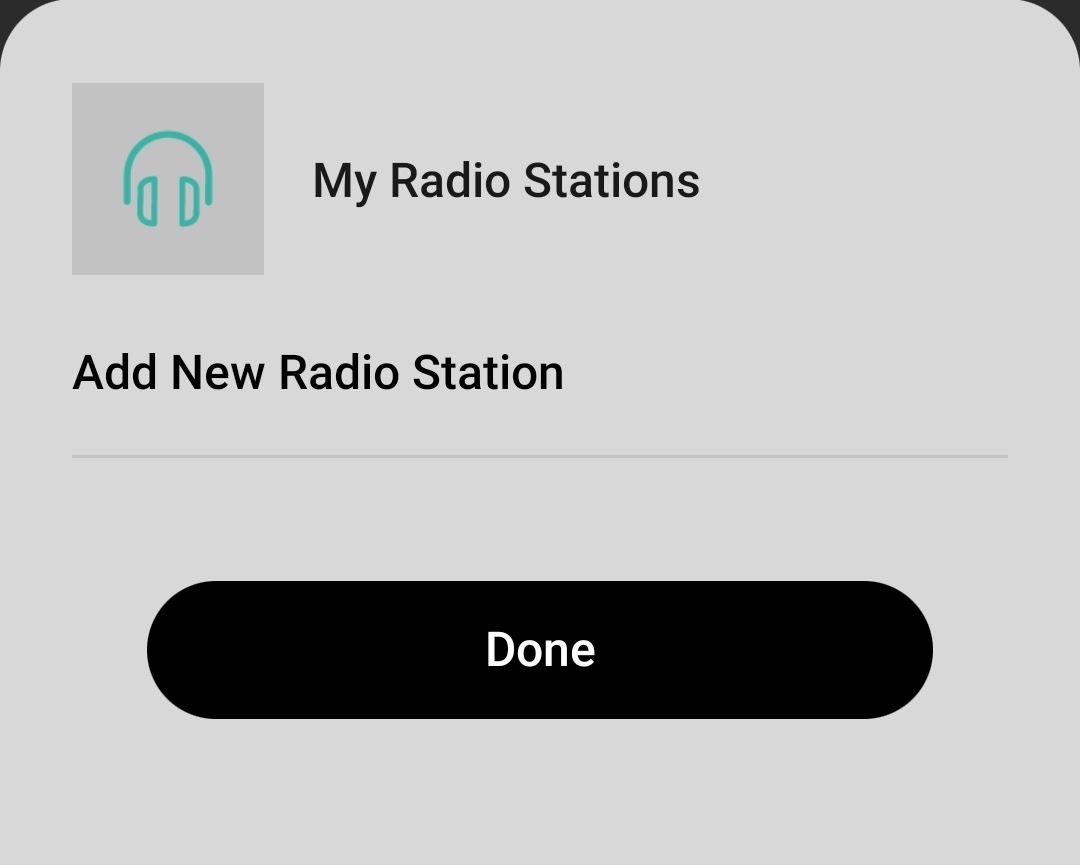Open My Radio Stations
The width and height of the screenshot is (1080, 865).
(x=505, y=181)
